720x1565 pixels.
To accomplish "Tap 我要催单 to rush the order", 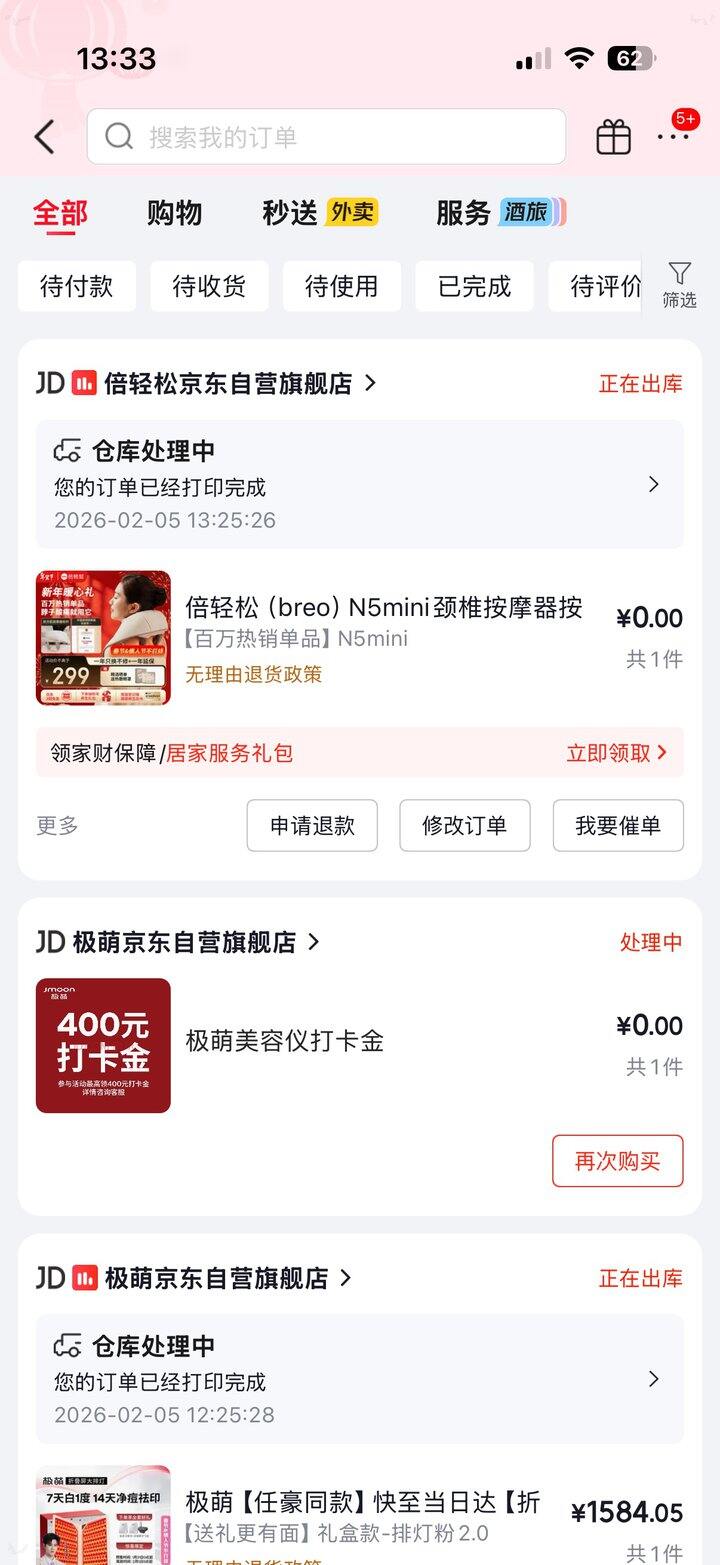I will pyautogui.click(x=618, y=826).
